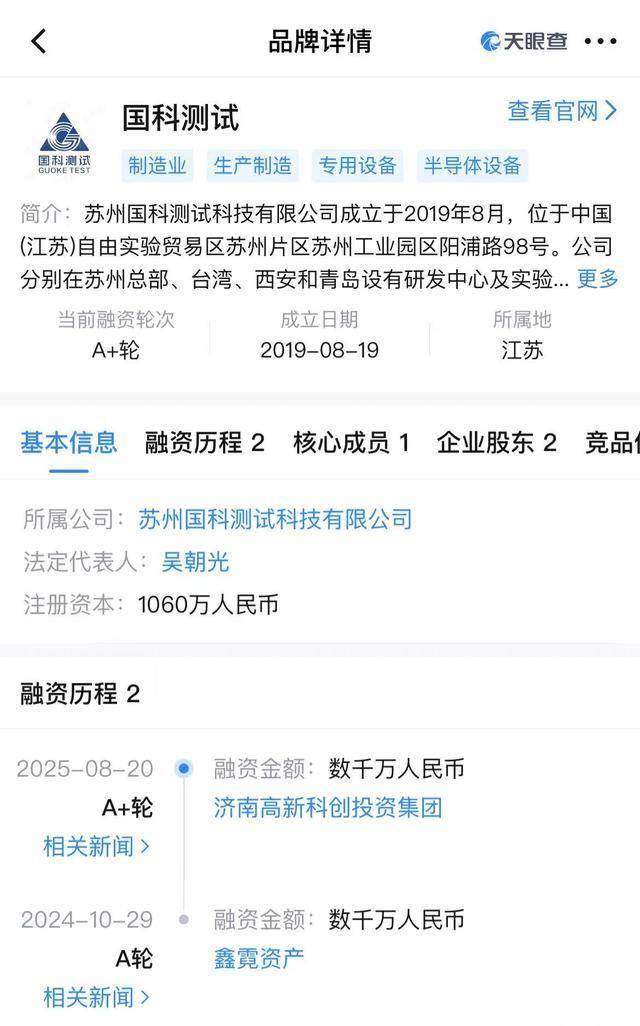Switch to the 融资历程 tab
The width and height of the screenshot is (640, 1026).
click(205, 443)
